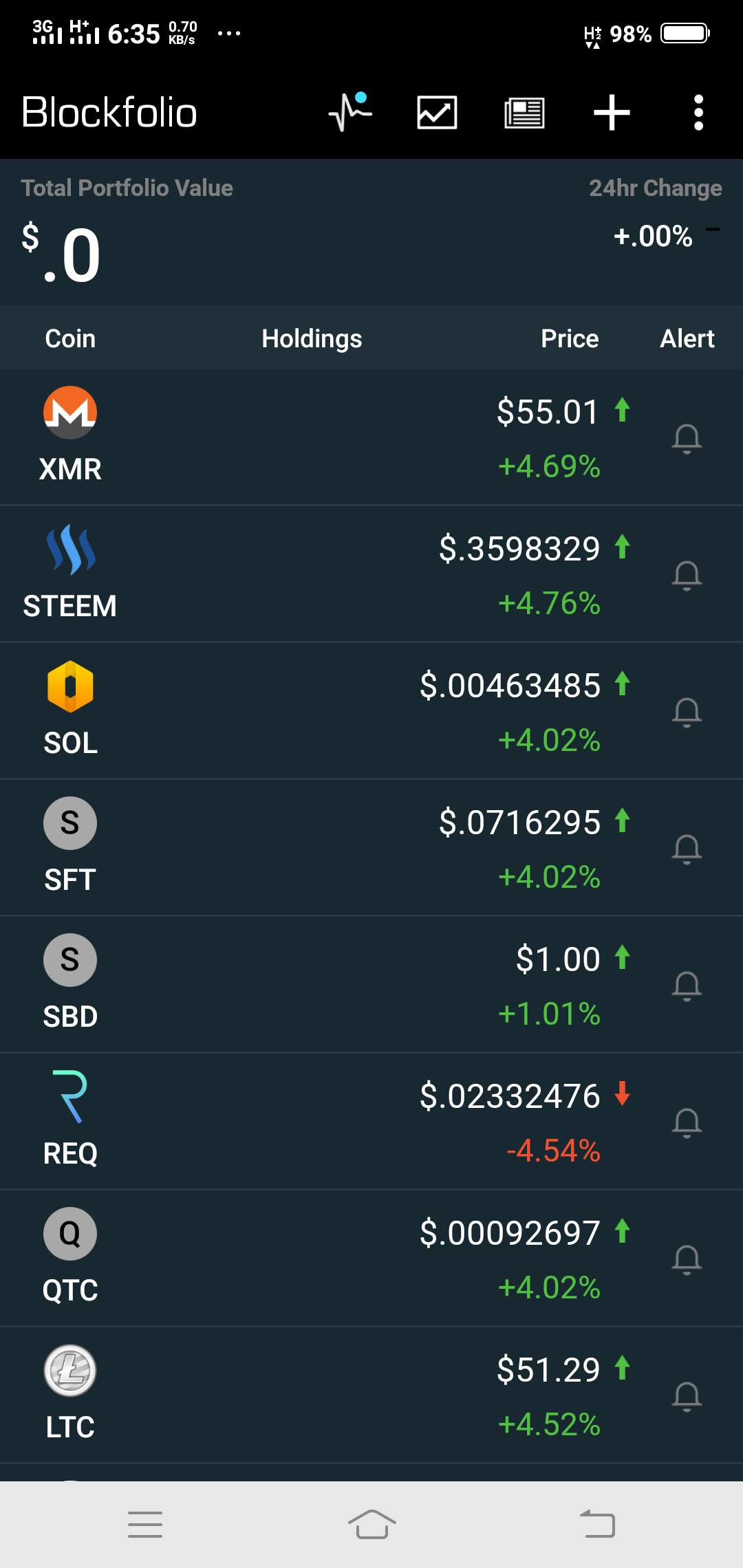743x1568 pixels.
Task: Add a new coin with plus
Action: [x=612, y=112]
